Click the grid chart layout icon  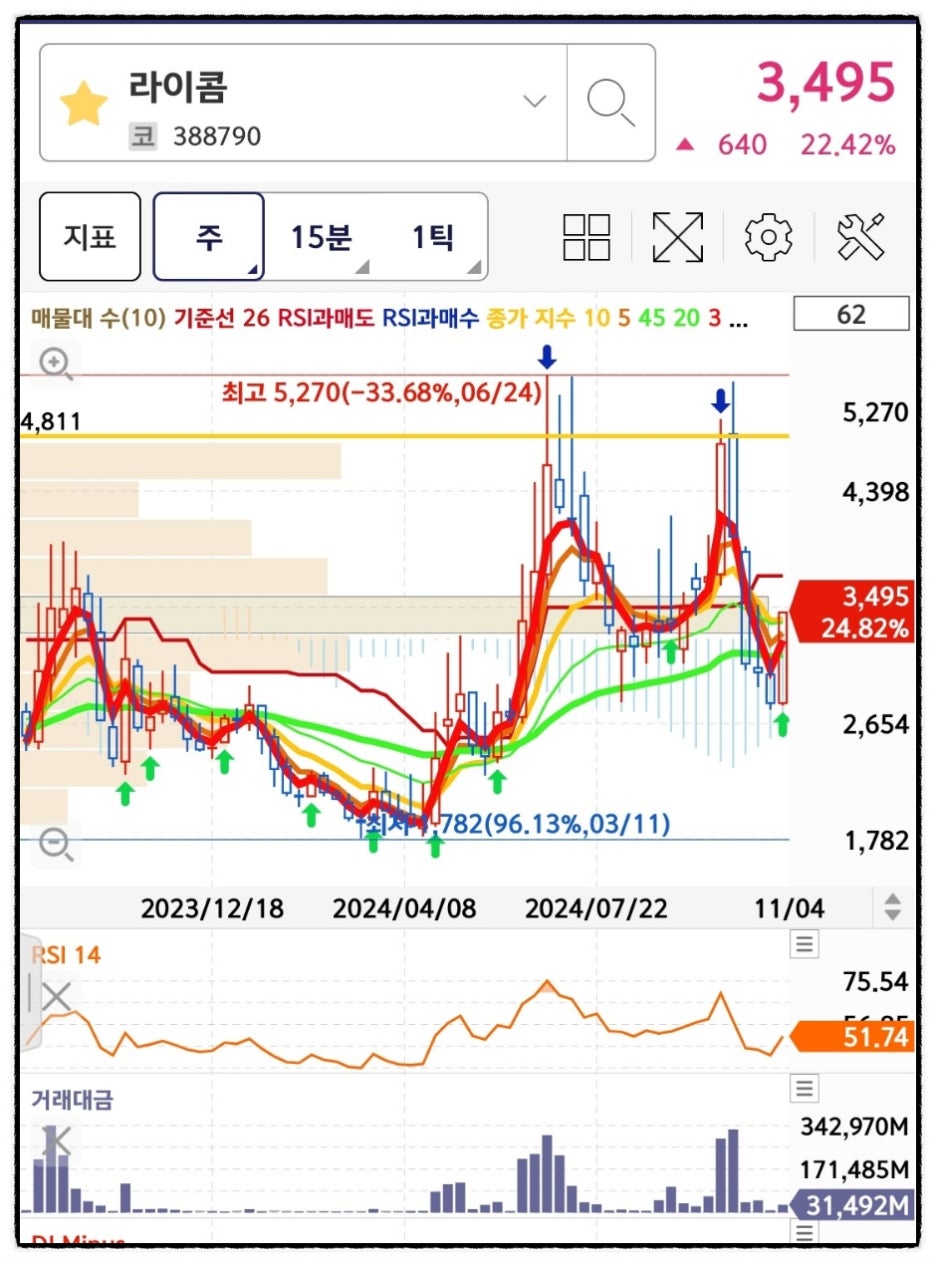point(586,237)
